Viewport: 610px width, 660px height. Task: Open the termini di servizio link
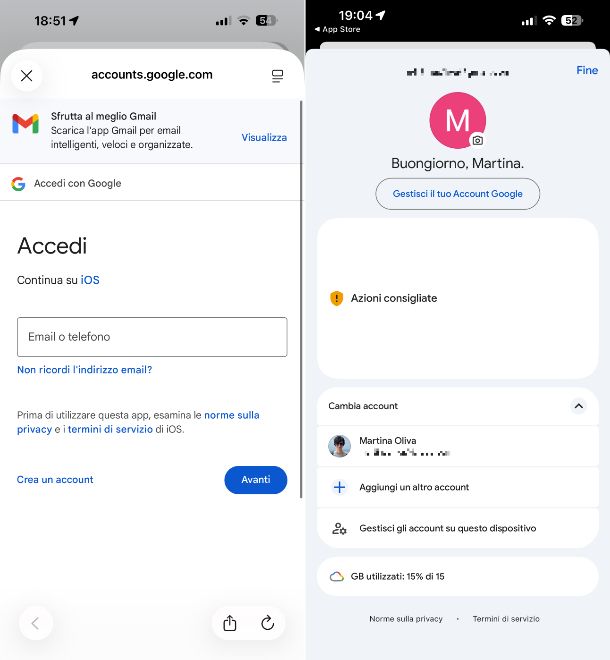pos(110,429)
